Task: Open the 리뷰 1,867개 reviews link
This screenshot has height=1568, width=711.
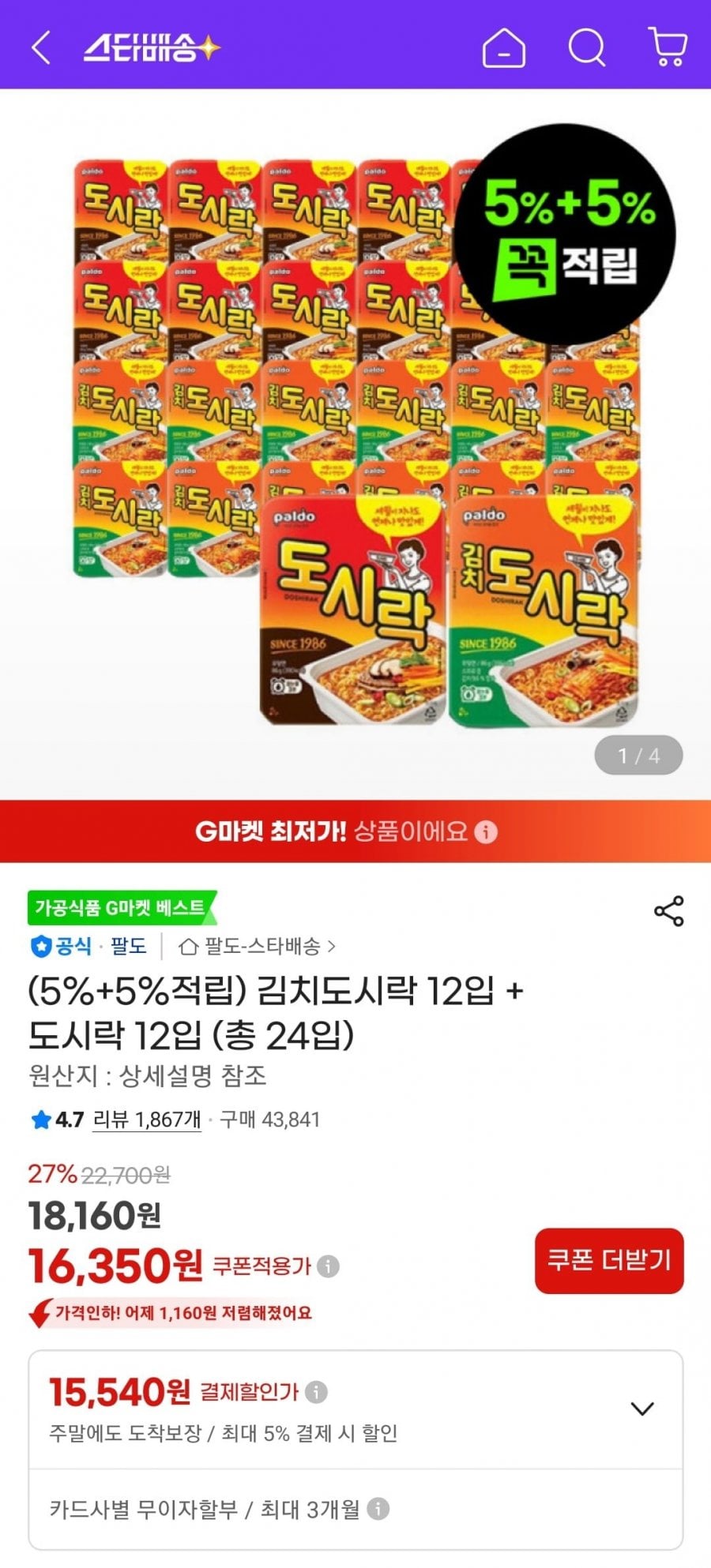Action: [x=147, y=1120]
